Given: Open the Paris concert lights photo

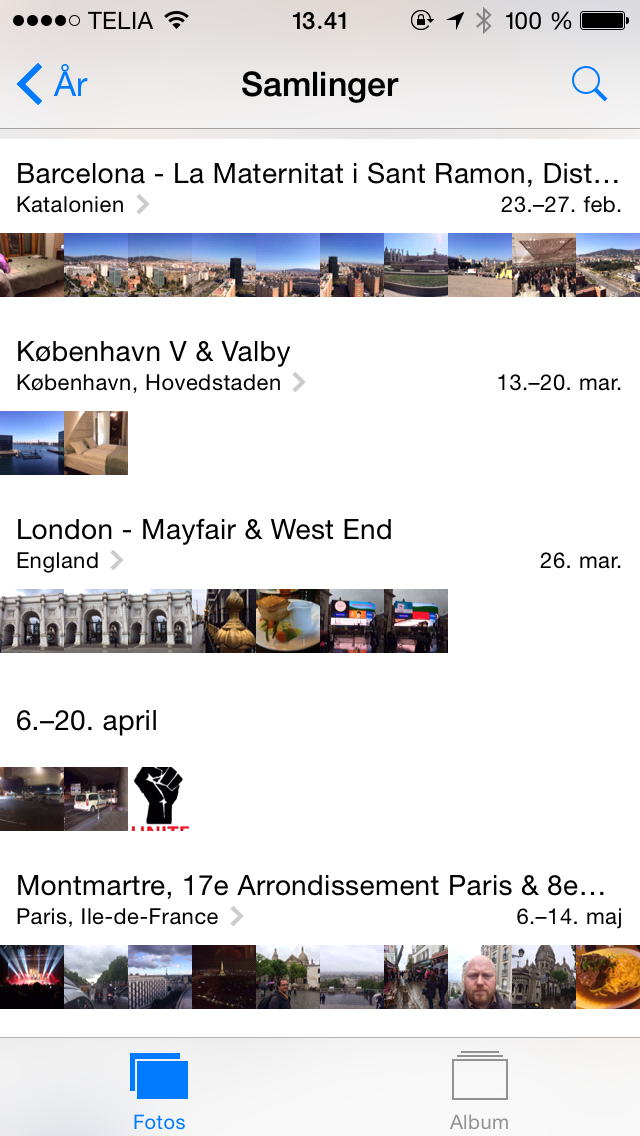Looking at the screenshot, I should click(32, 977).
